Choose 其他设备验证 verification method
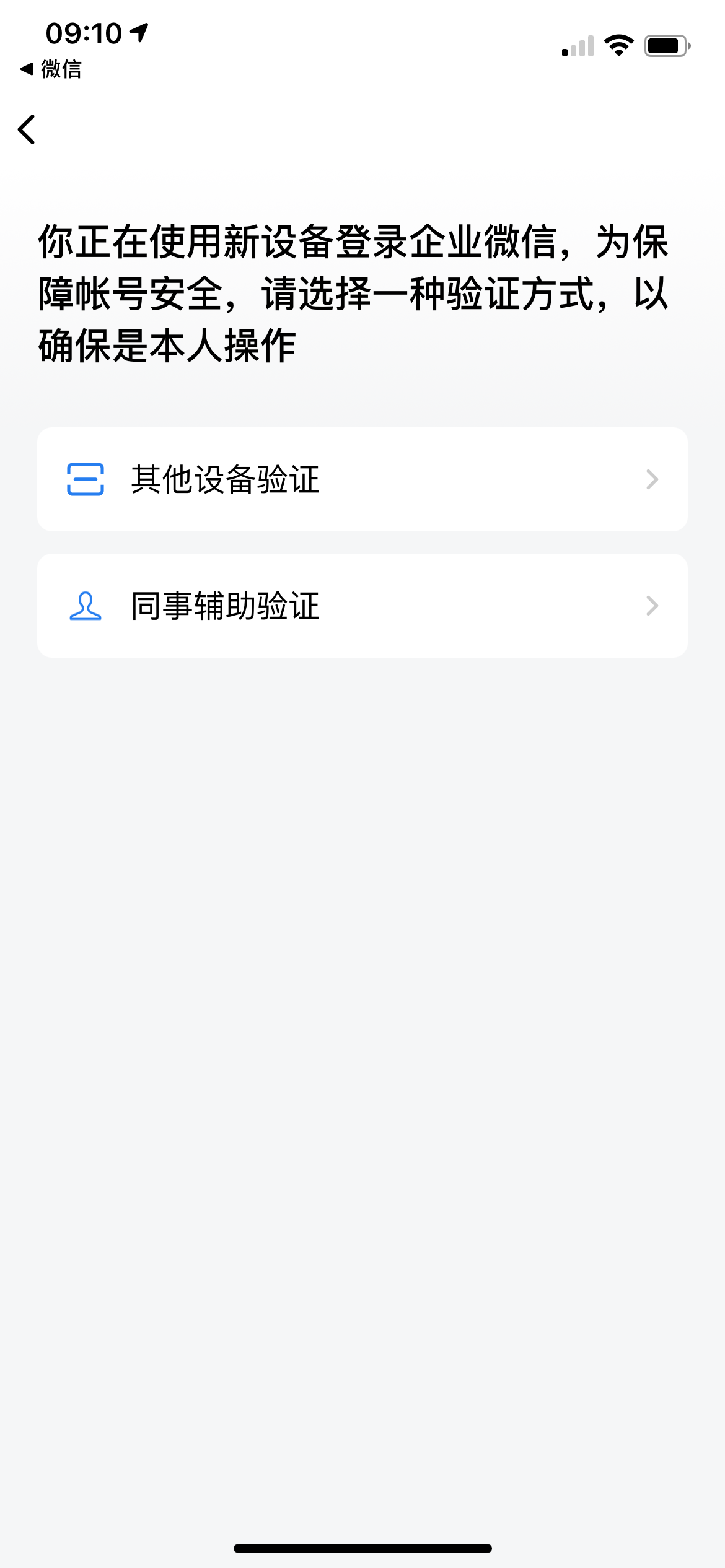The height and width of the screenshot is (1568, 725). pyautogui.click(x=362, y=479)
